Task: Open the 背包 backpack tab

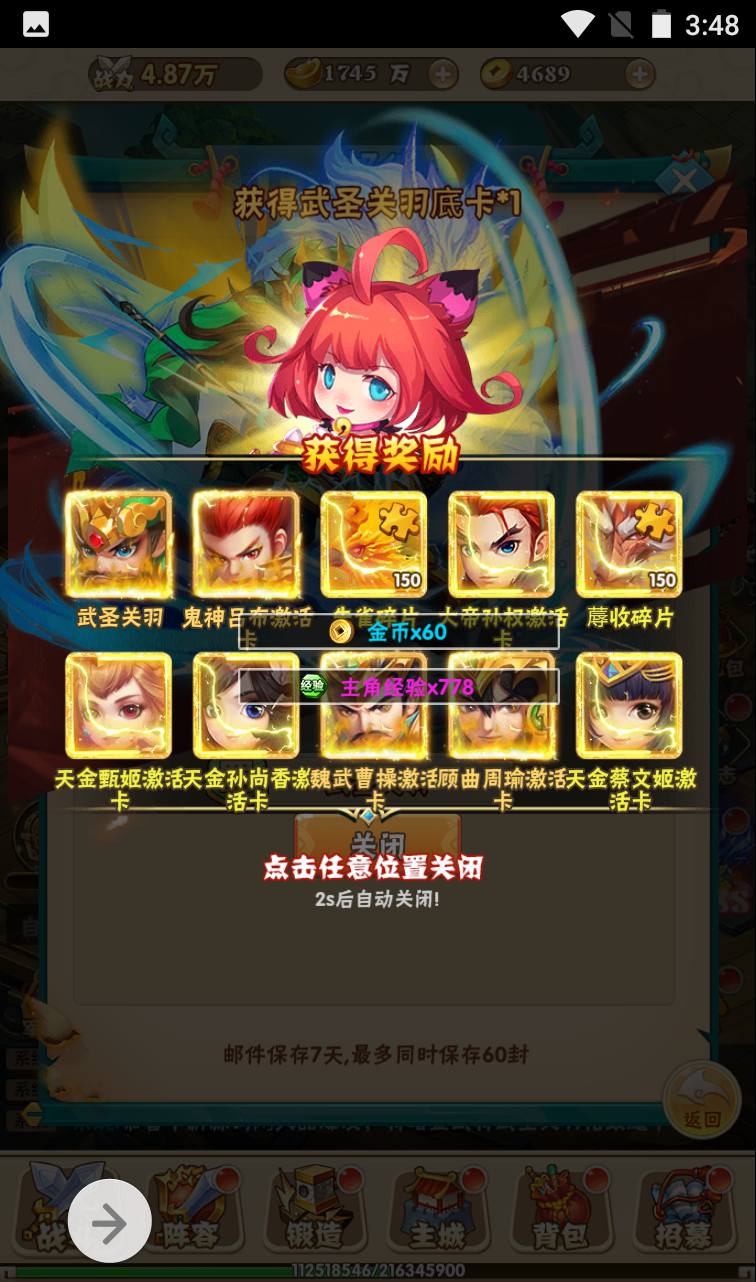Action: (561, 1211)
